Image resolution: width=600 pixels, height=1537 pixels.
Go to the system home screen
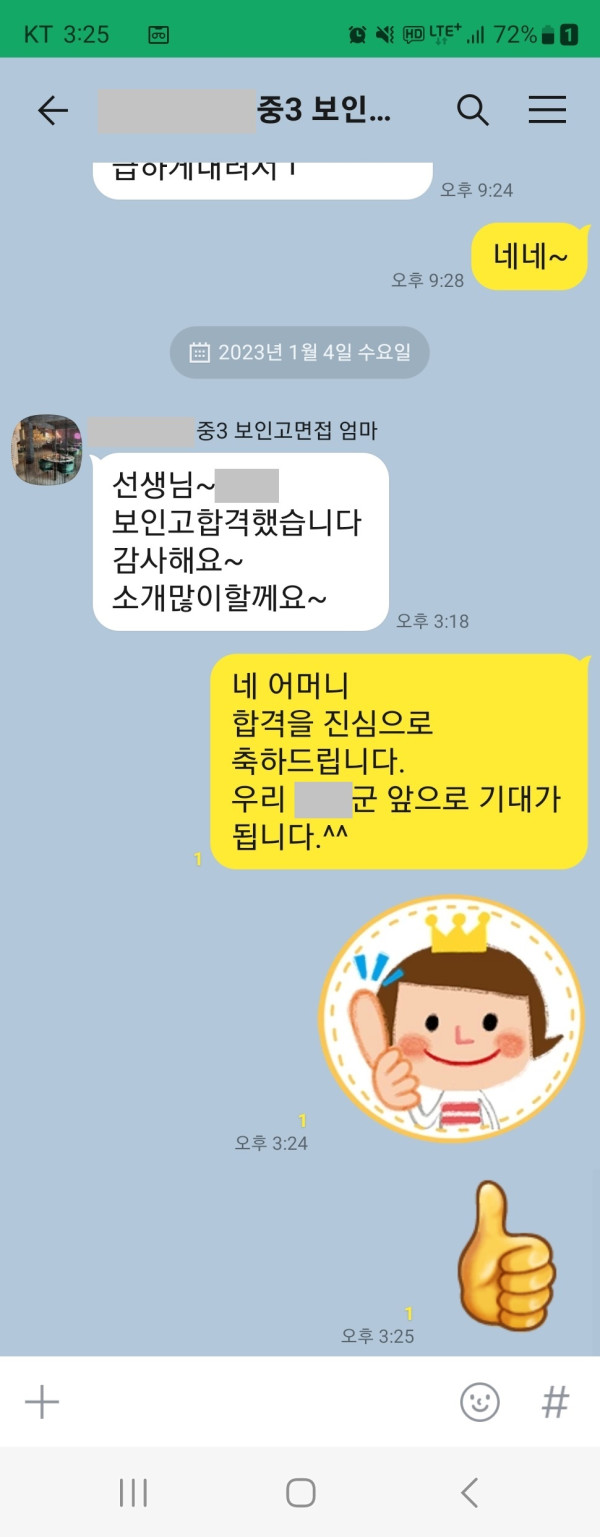pyautogui.click(x=300, y=1493)
